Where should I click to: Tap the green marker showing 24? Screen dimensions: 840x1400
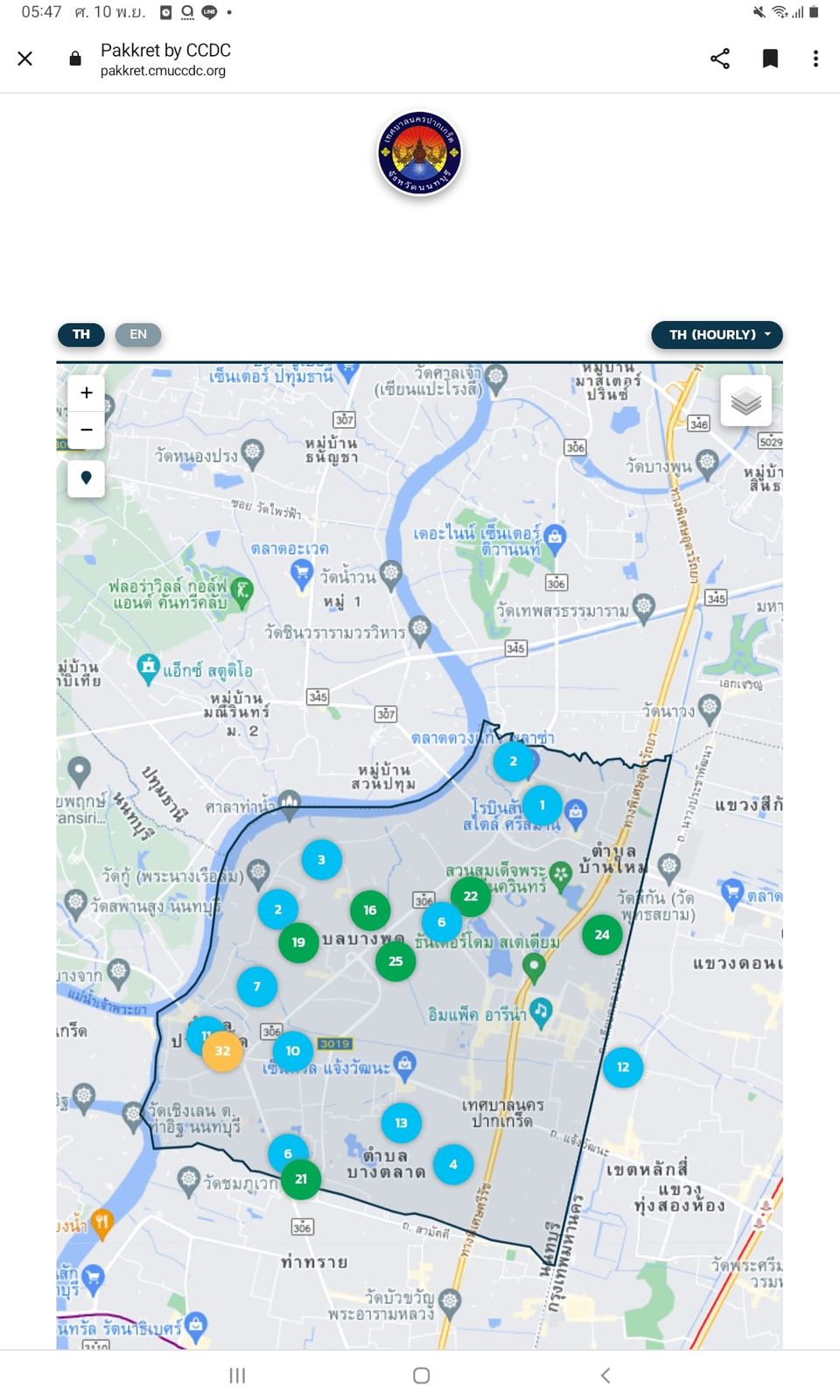coord(602,934)
